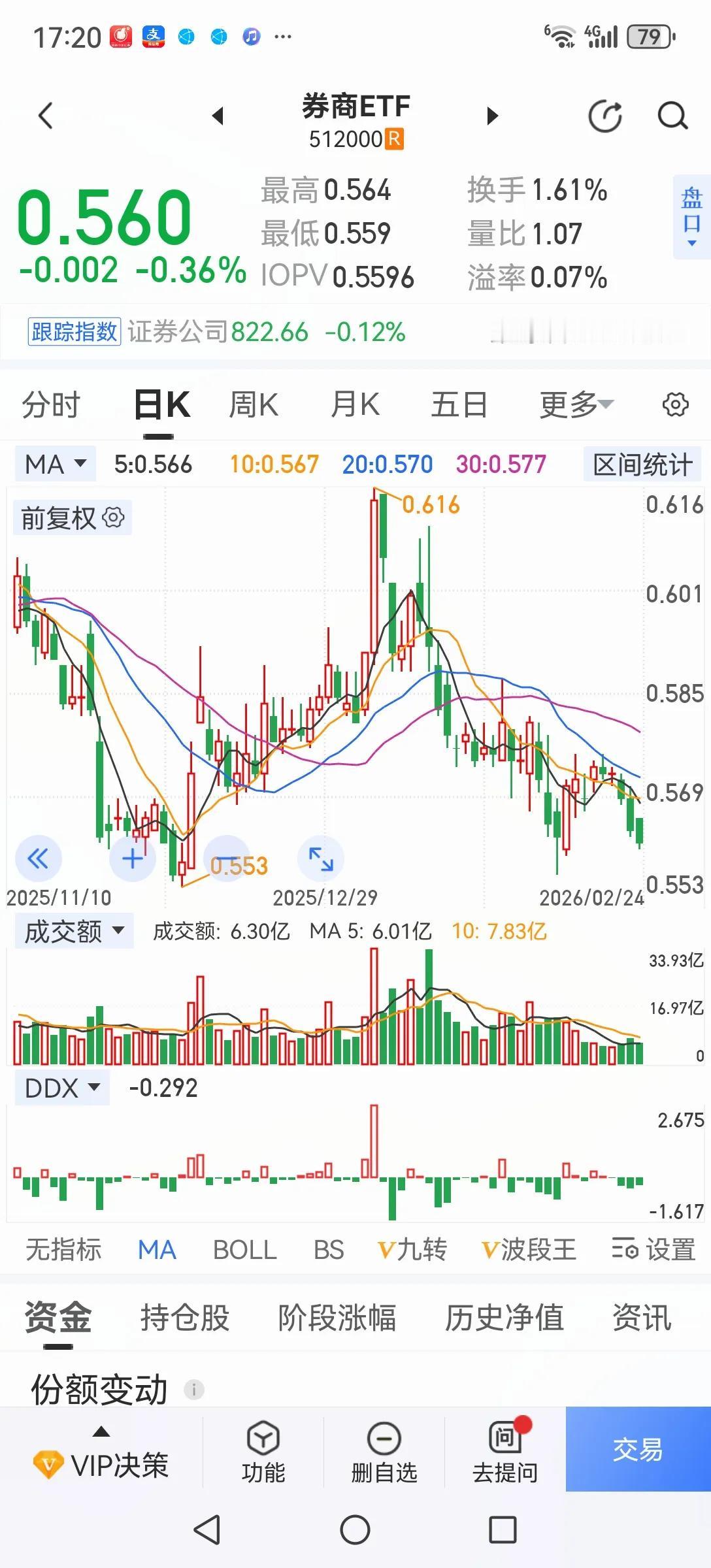
Task: Open indicator 设置 settings icon
Action: click(x=652, y=1249)
